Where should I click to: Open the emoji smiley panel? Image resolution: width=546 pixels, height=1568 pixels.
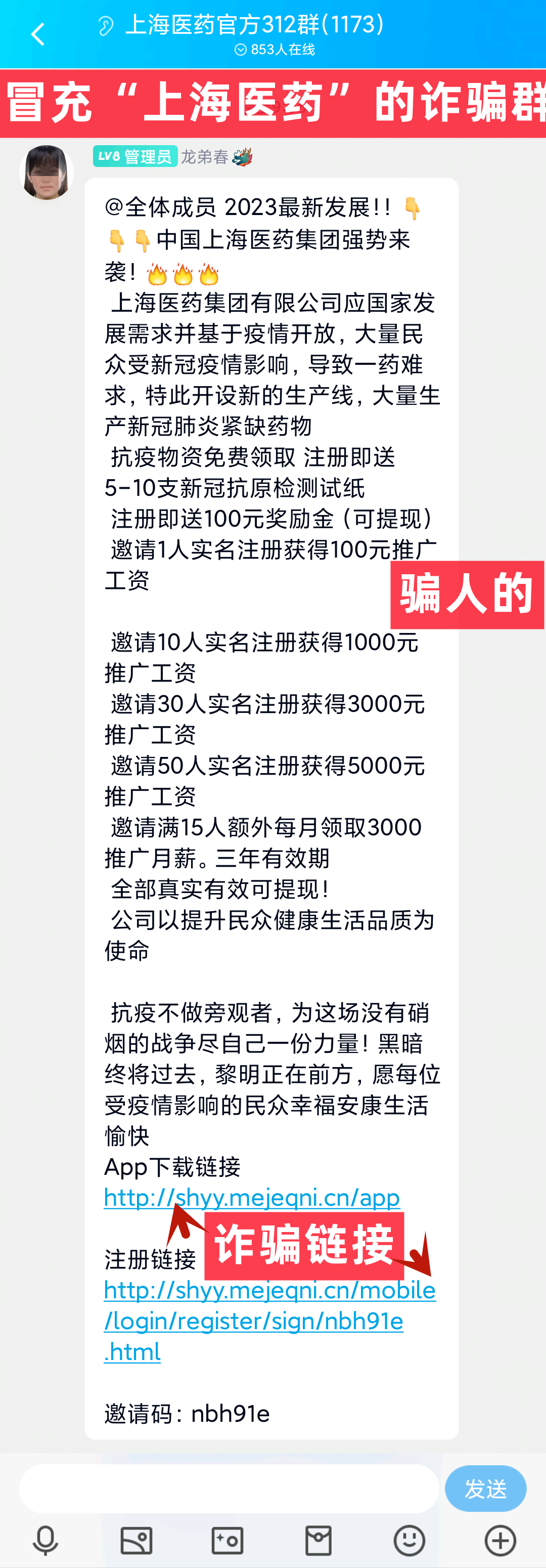(x=409, y=1541)
